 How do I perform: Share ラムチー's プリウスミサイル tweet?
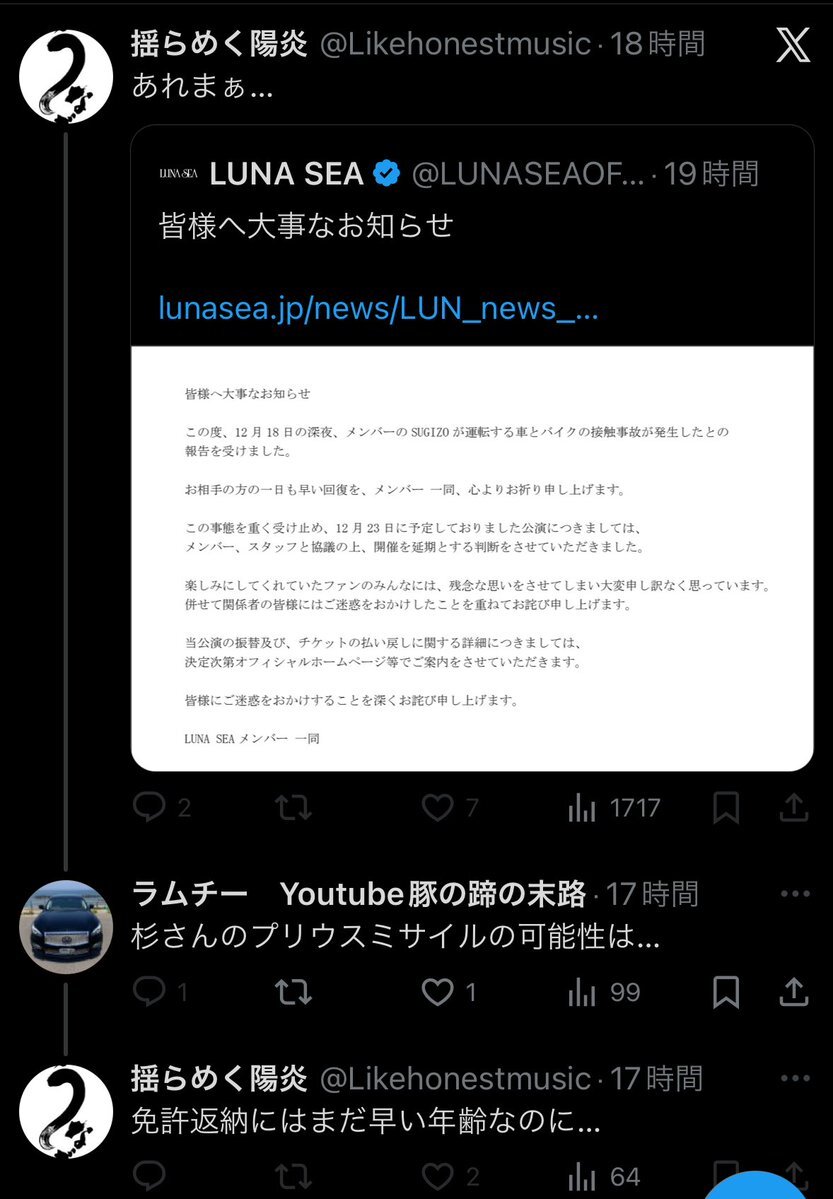click(x=793, y=992)
